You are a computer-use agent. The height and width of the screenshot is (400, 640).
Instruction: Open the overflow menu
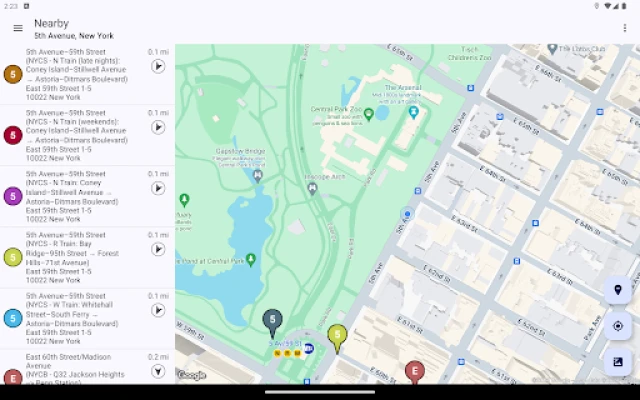[x=624, y=28]
